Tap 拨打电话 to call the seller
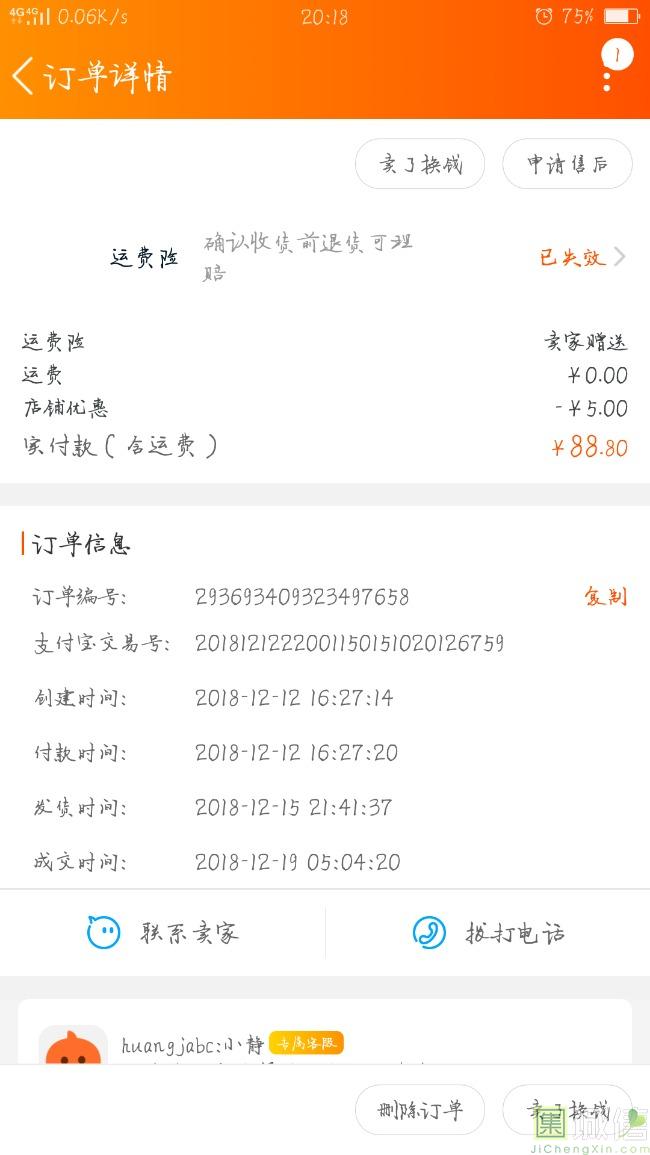Screen dimensions: 650x1155 tap(488, 933)
